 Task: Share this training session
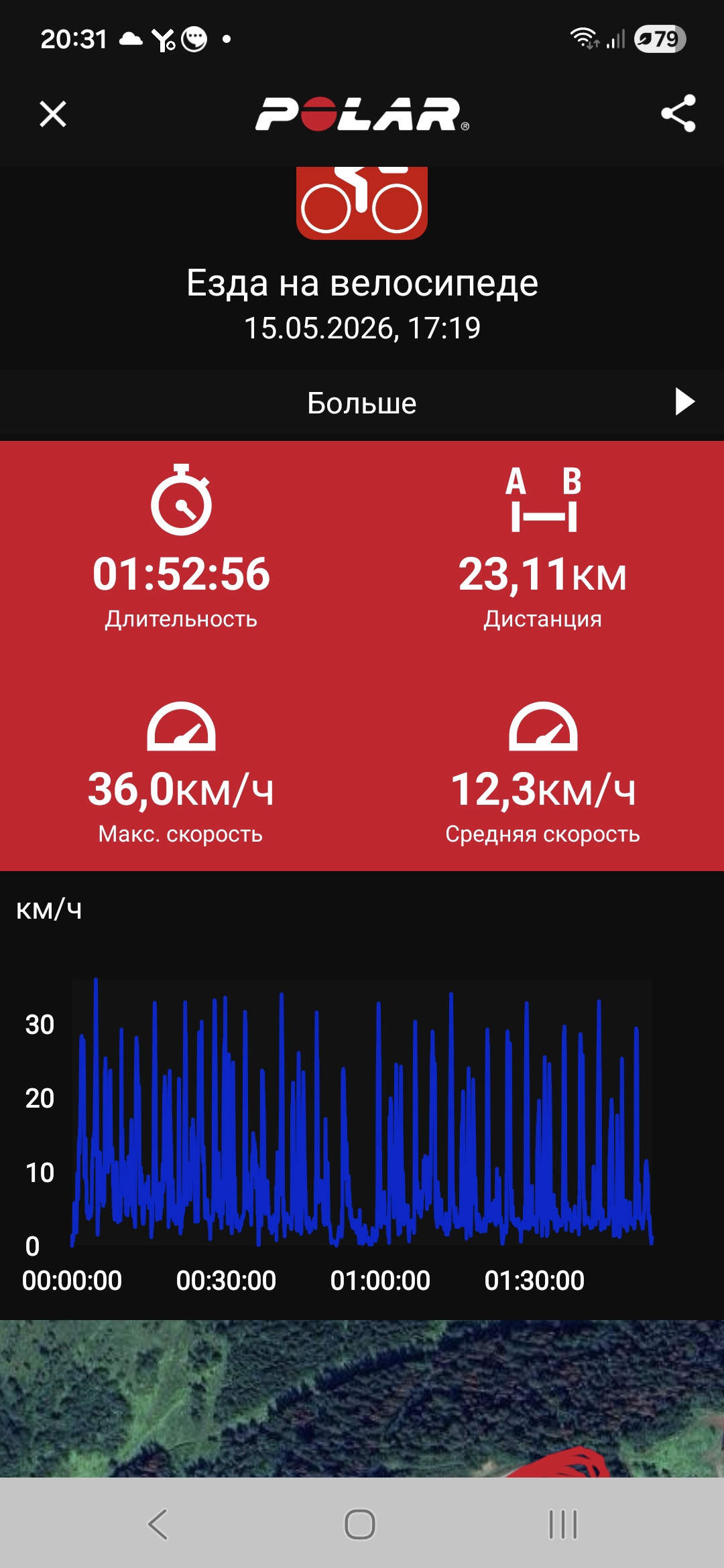[x=678, y=113]
